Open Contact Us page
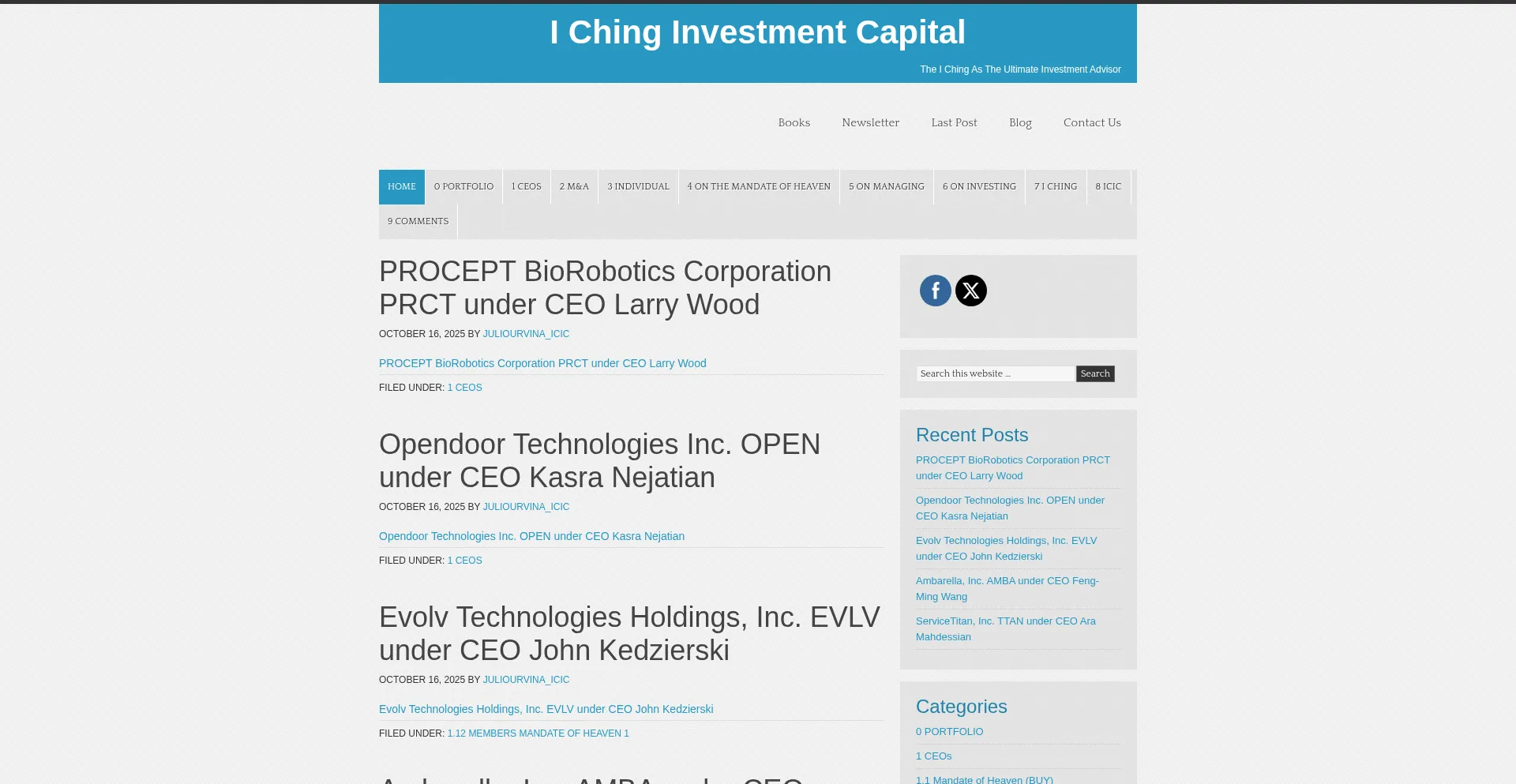The width and height of the screenshot is (1516, 784). 1091,122
